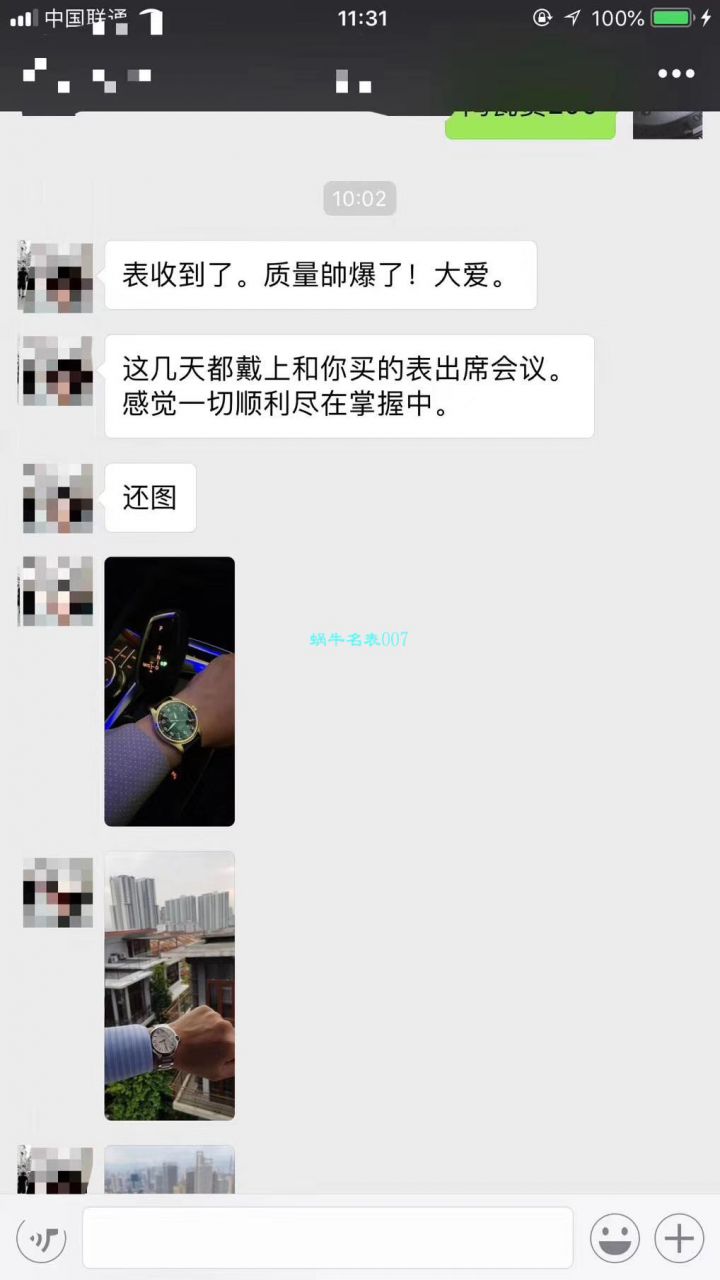Open the voice message input icon
The image size is (720, 1280).
[x=40, y=1237]
